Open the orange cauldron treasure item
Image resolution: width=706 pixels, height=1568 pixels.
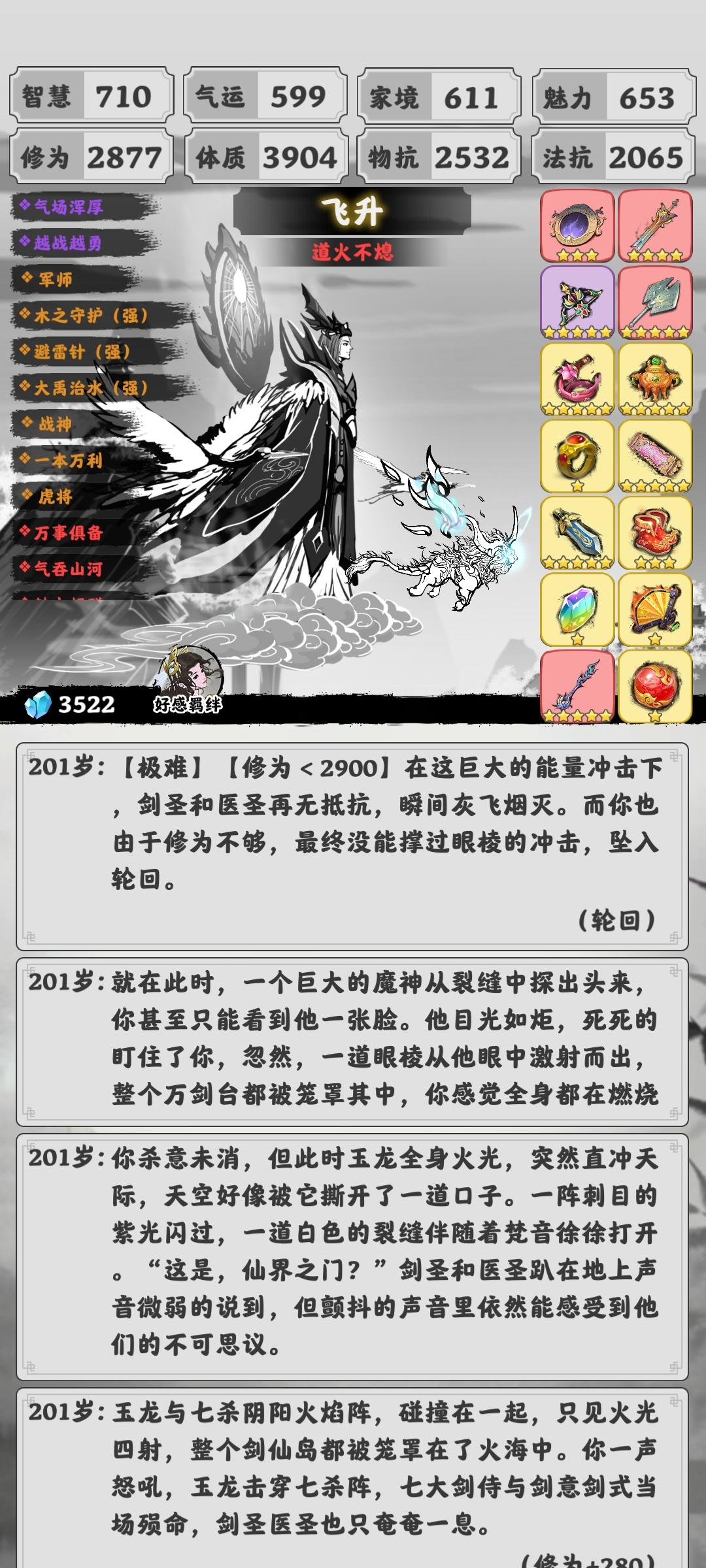point(655,379)
